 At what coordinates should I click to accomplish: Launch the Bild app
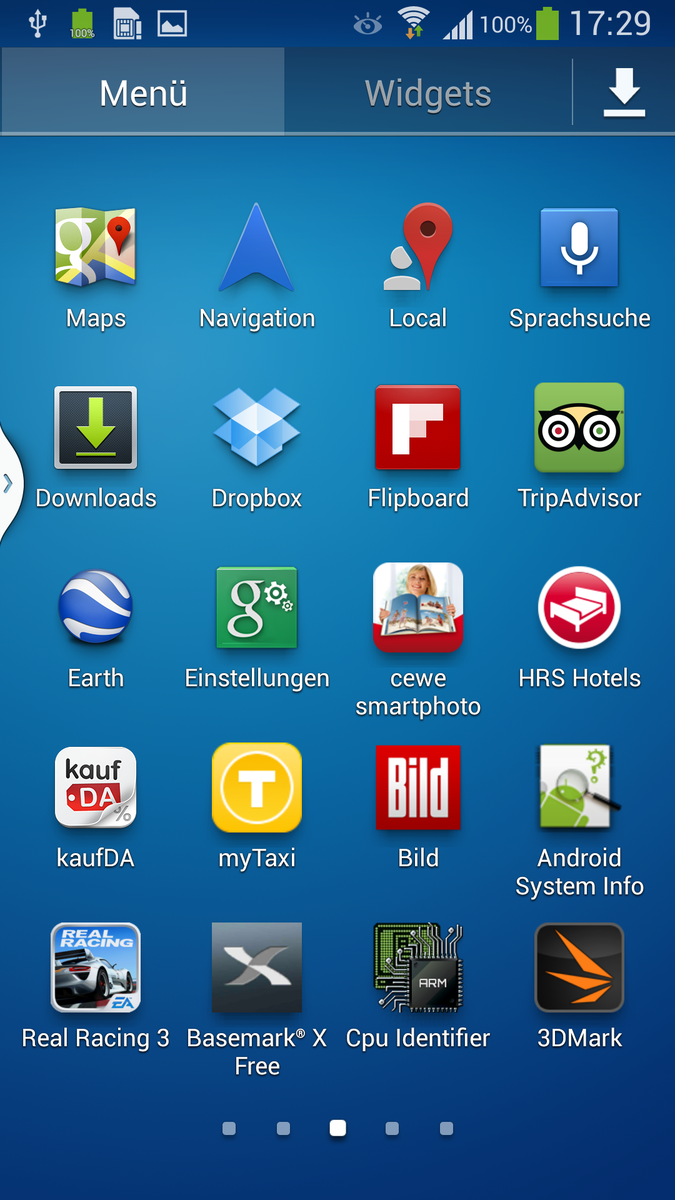pyautogui.click(x=418, y=787)
